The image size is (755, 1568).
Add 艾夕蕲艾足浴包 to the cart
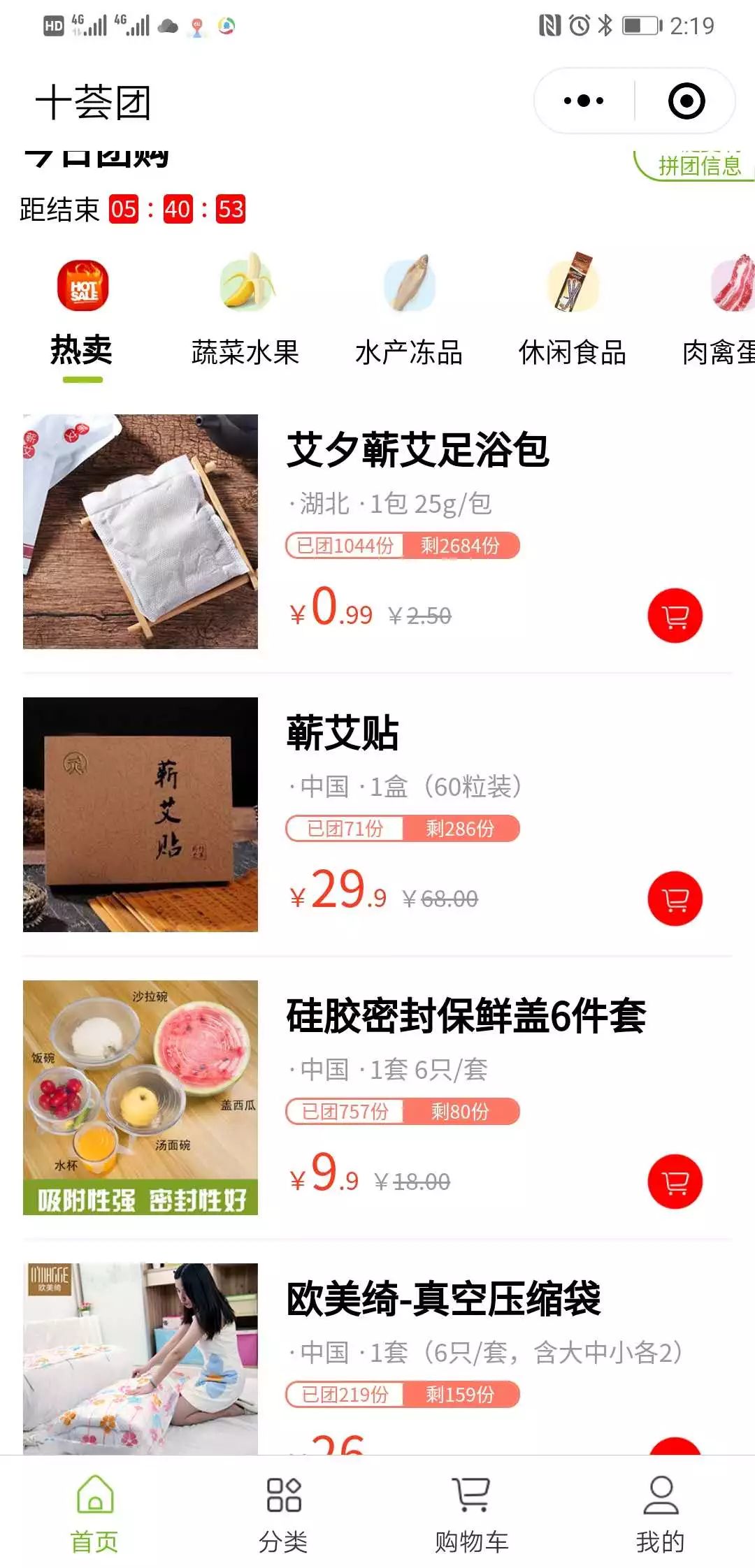(x=675, y=616)
